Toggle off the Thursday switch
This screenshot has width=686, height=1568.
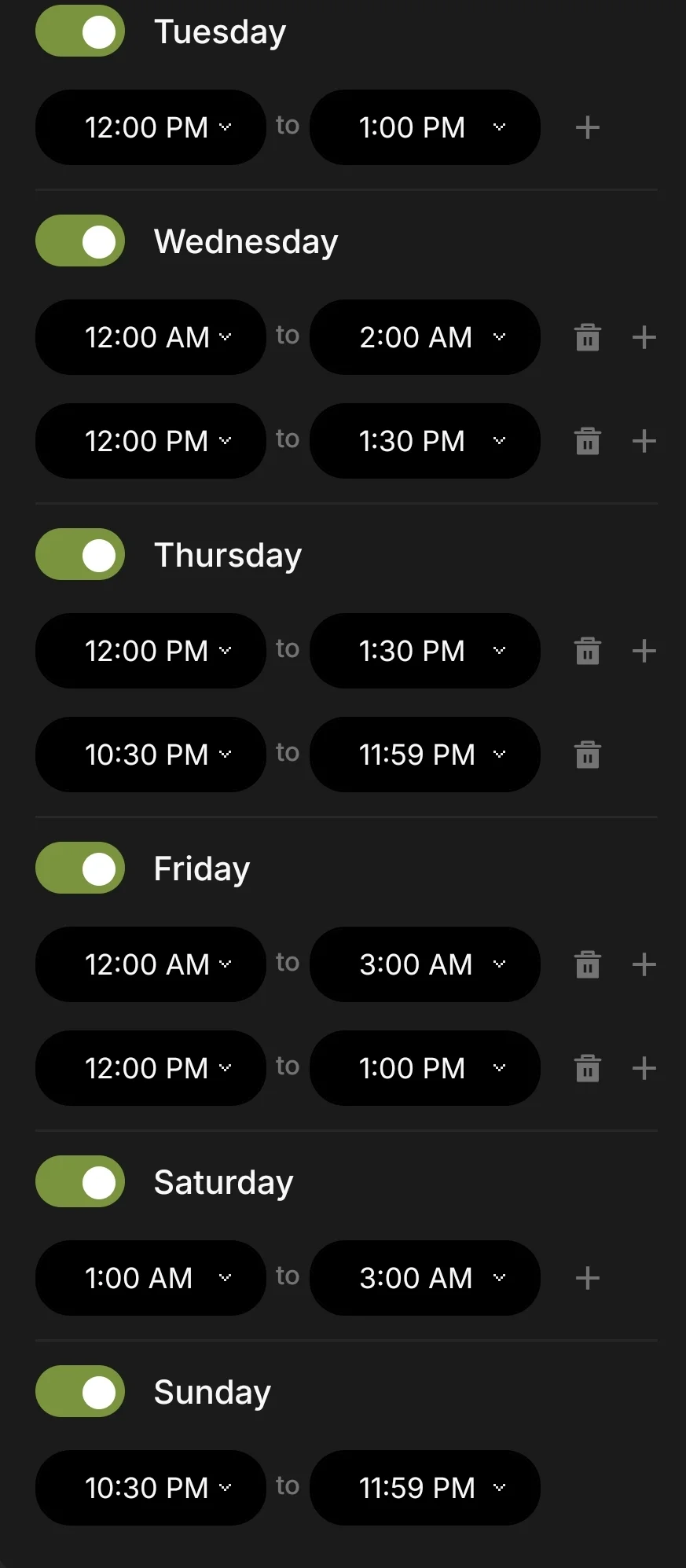pyautogui.click(x=80, y=555)
